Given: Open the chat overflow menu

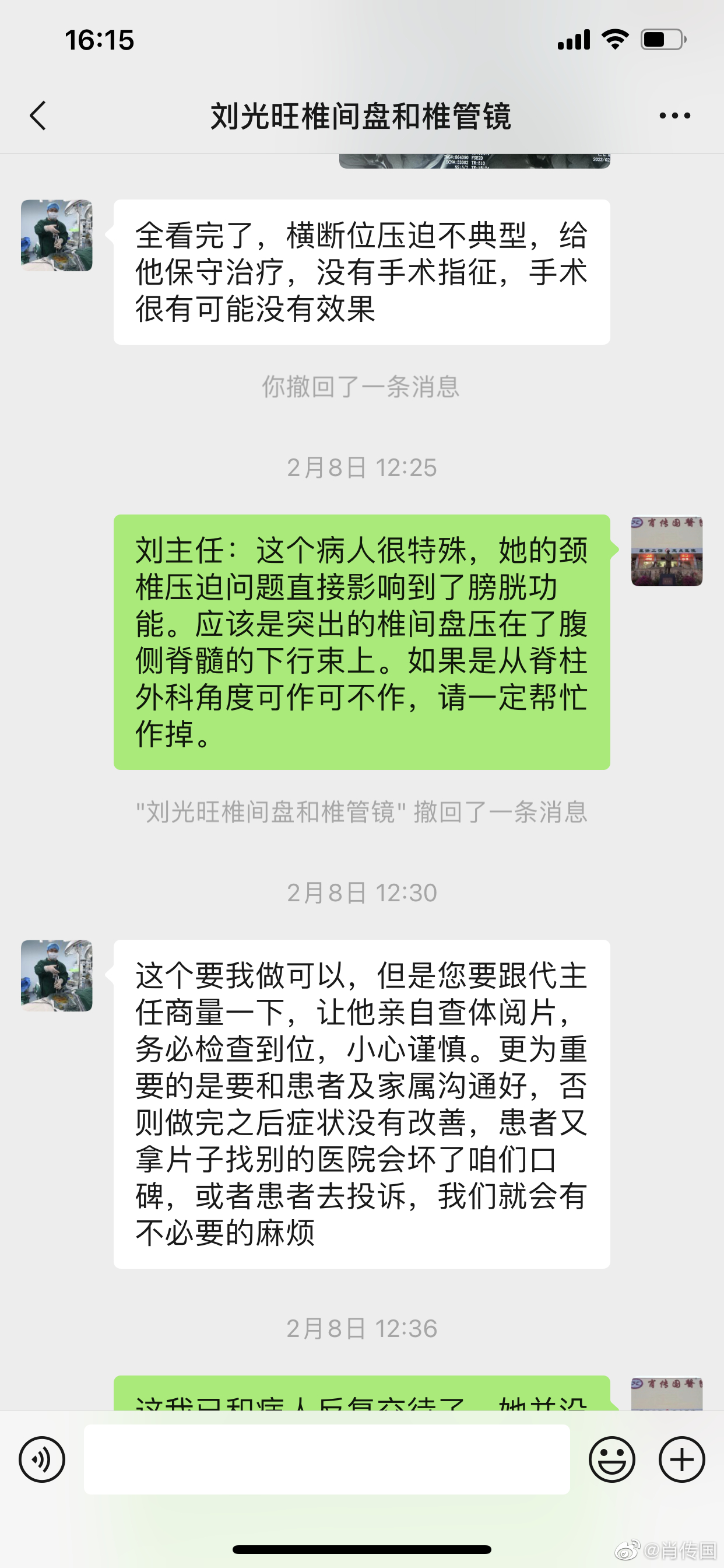Looking at the screenshot, I should pyautogui.click(x=674, y=116).
